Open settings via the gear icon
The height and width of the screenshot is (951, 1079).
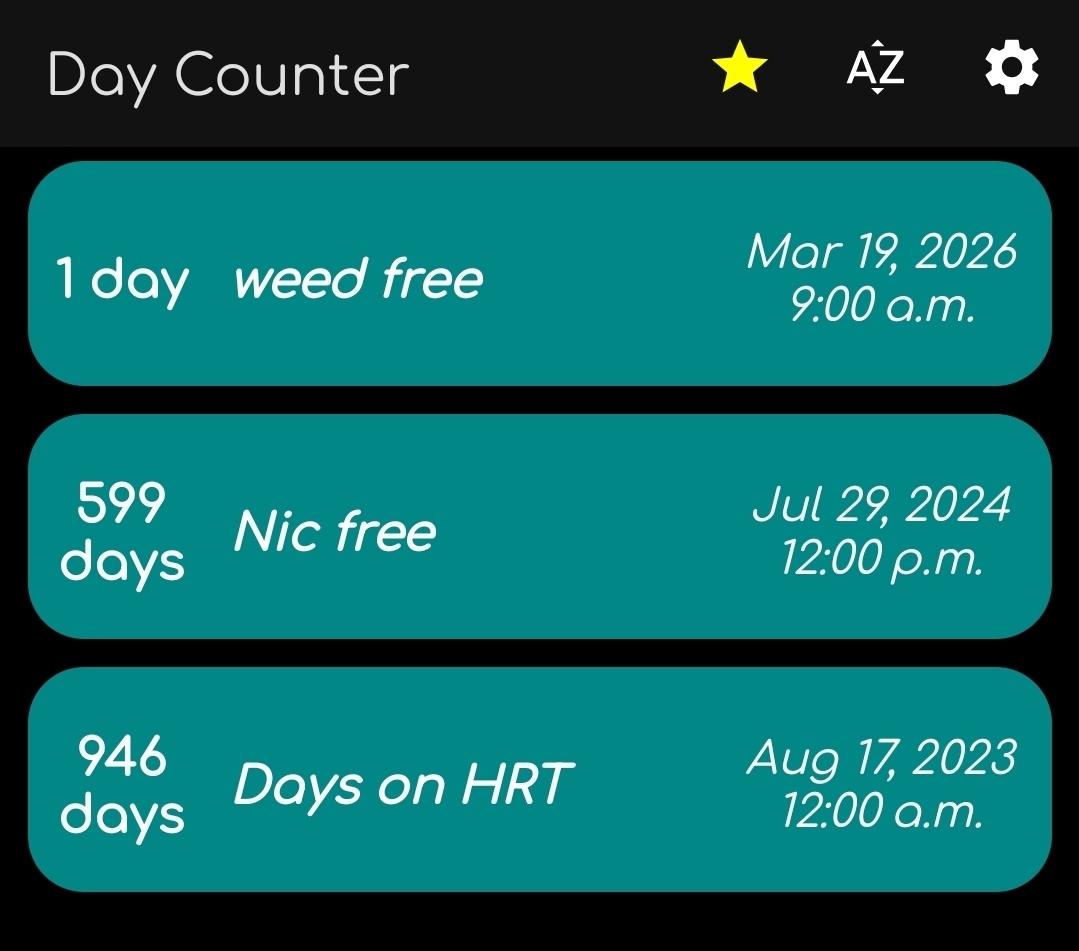pyautogui.click(x=1011, y=70)
